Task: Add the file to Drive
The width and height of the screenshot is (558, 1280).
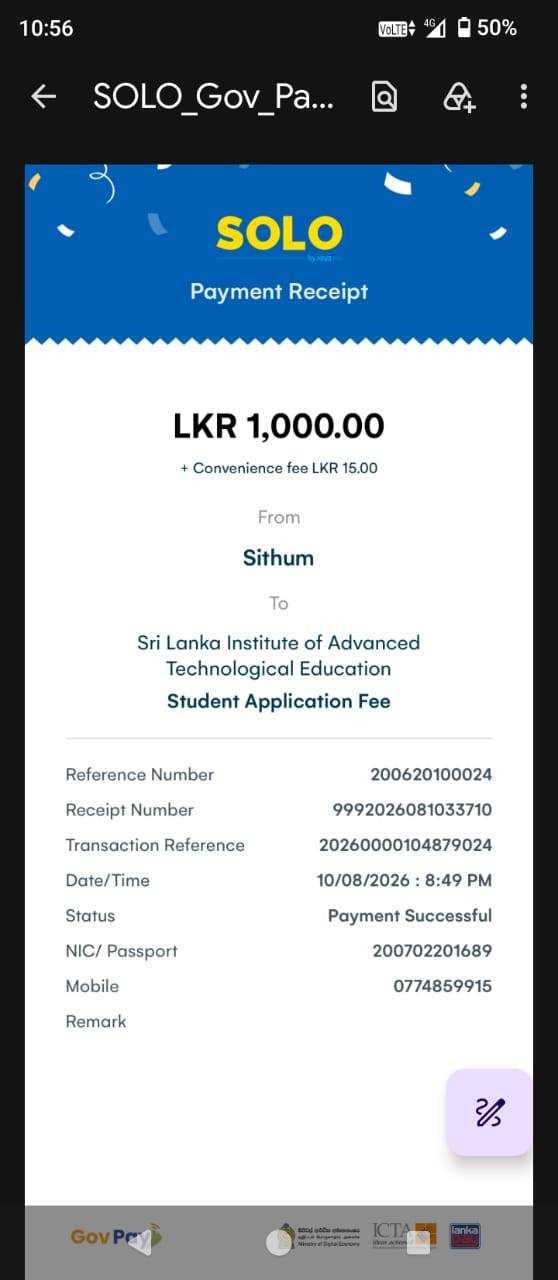Action: click(459, 96)
